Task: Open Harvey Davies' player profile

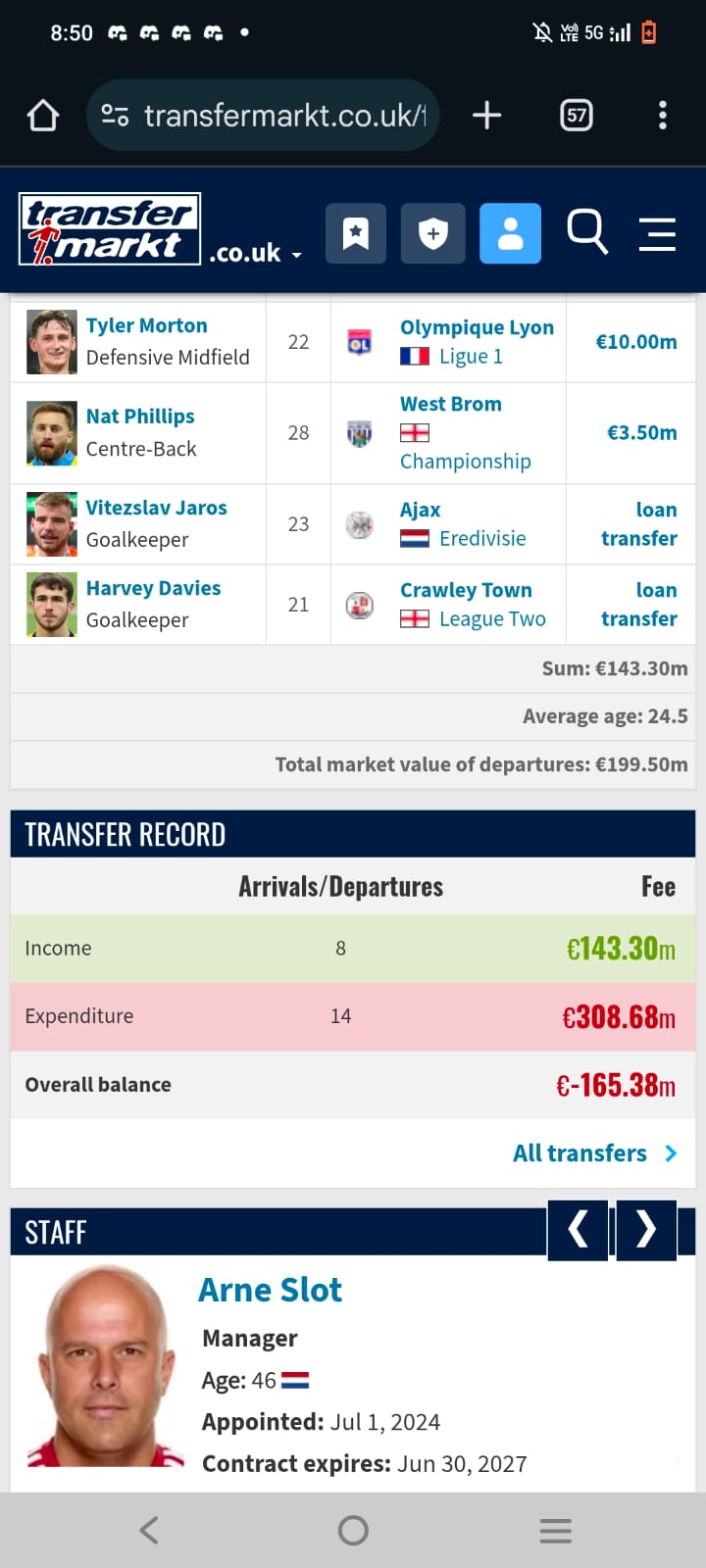Action: [153, 588]
